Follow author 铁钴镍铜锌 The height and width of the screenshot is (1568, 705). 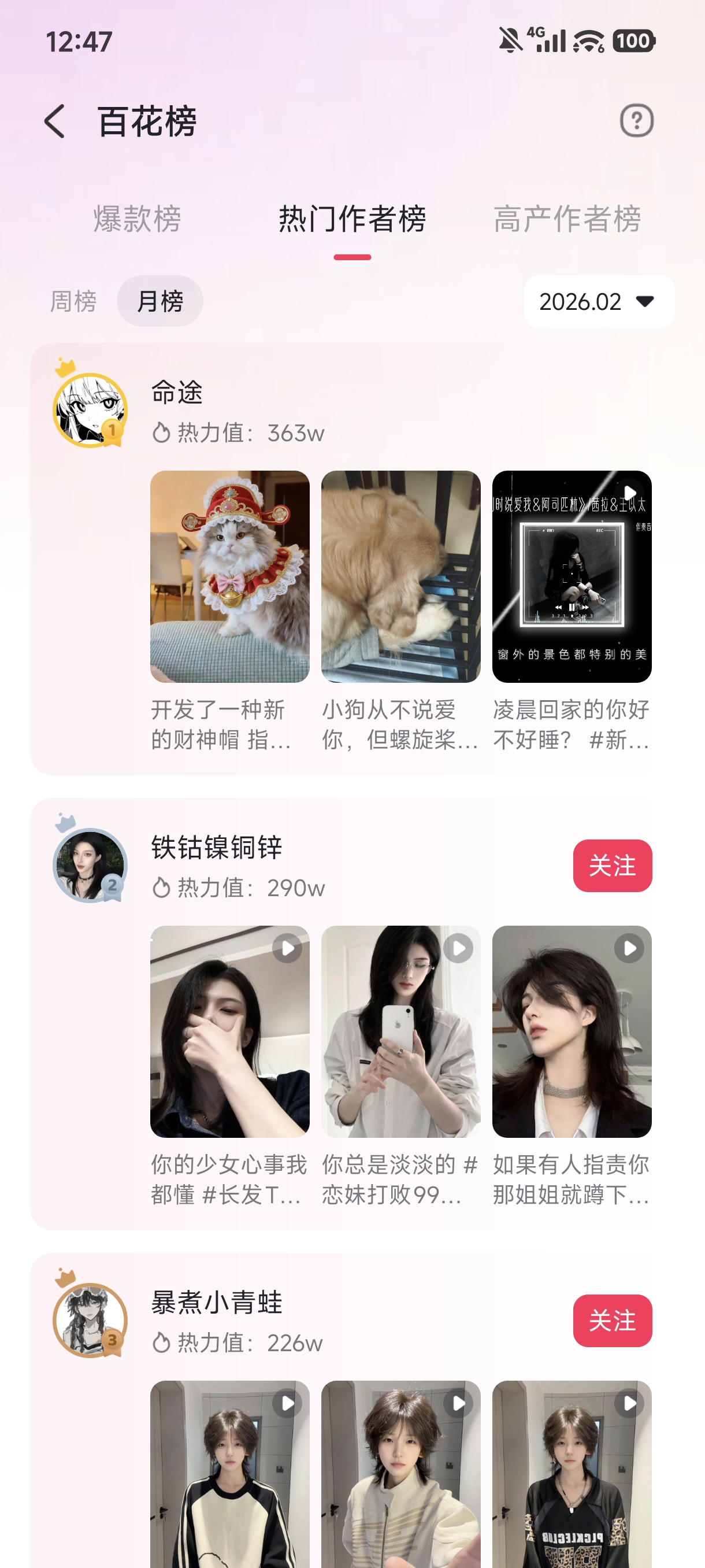[x=612, y=865]
